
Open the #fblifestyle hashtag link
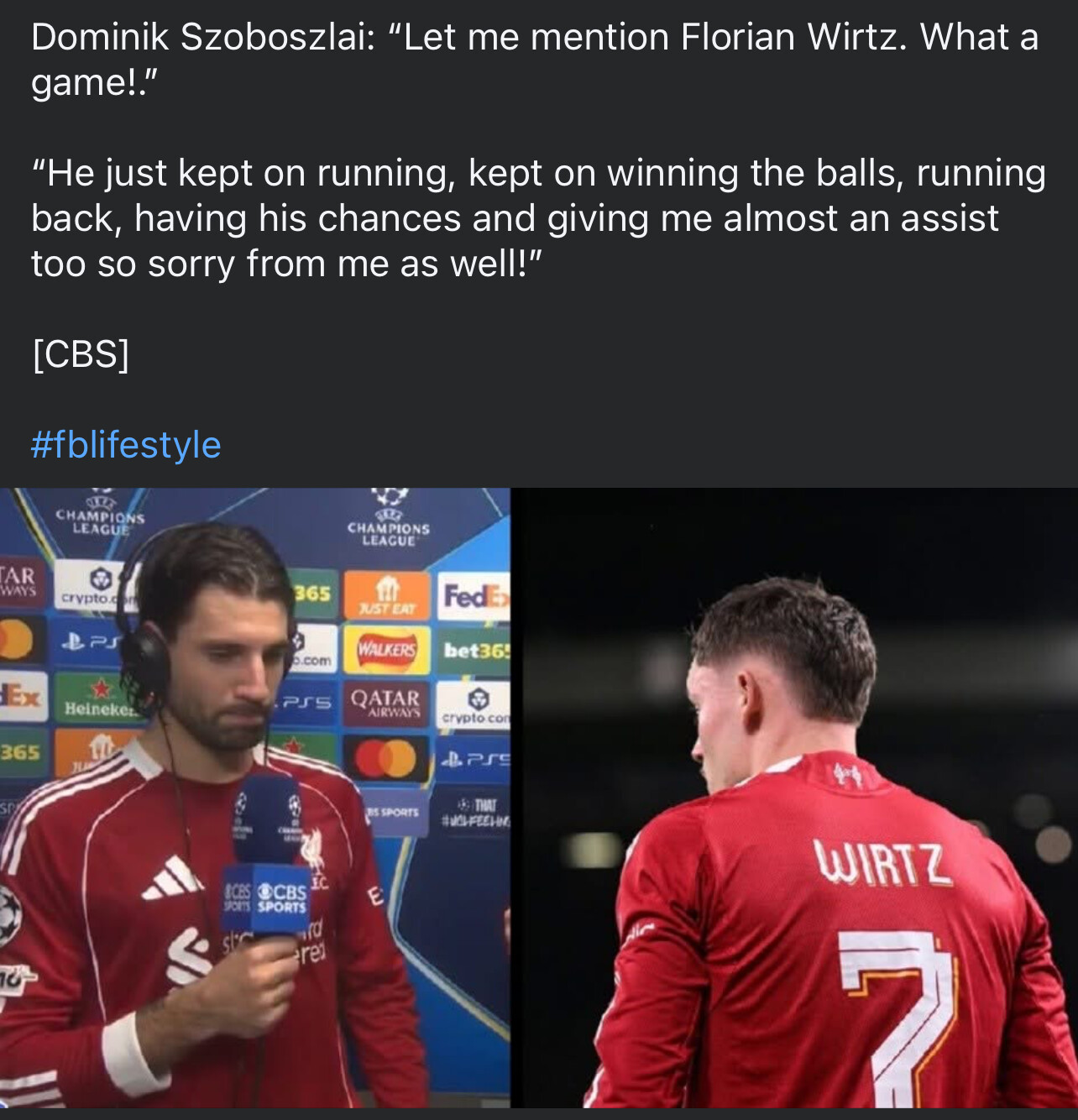pyautogui.click(x=126, y=444)
